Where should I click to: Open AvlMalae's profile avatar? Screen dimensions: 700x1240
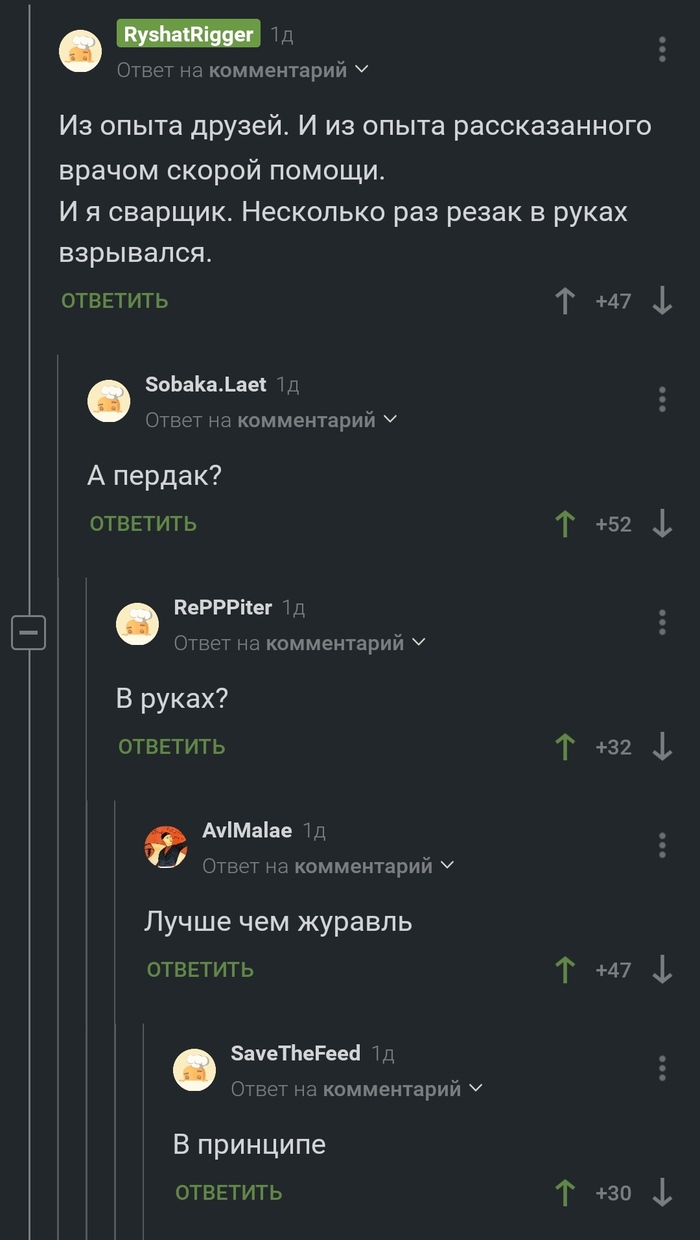(166, 847)
